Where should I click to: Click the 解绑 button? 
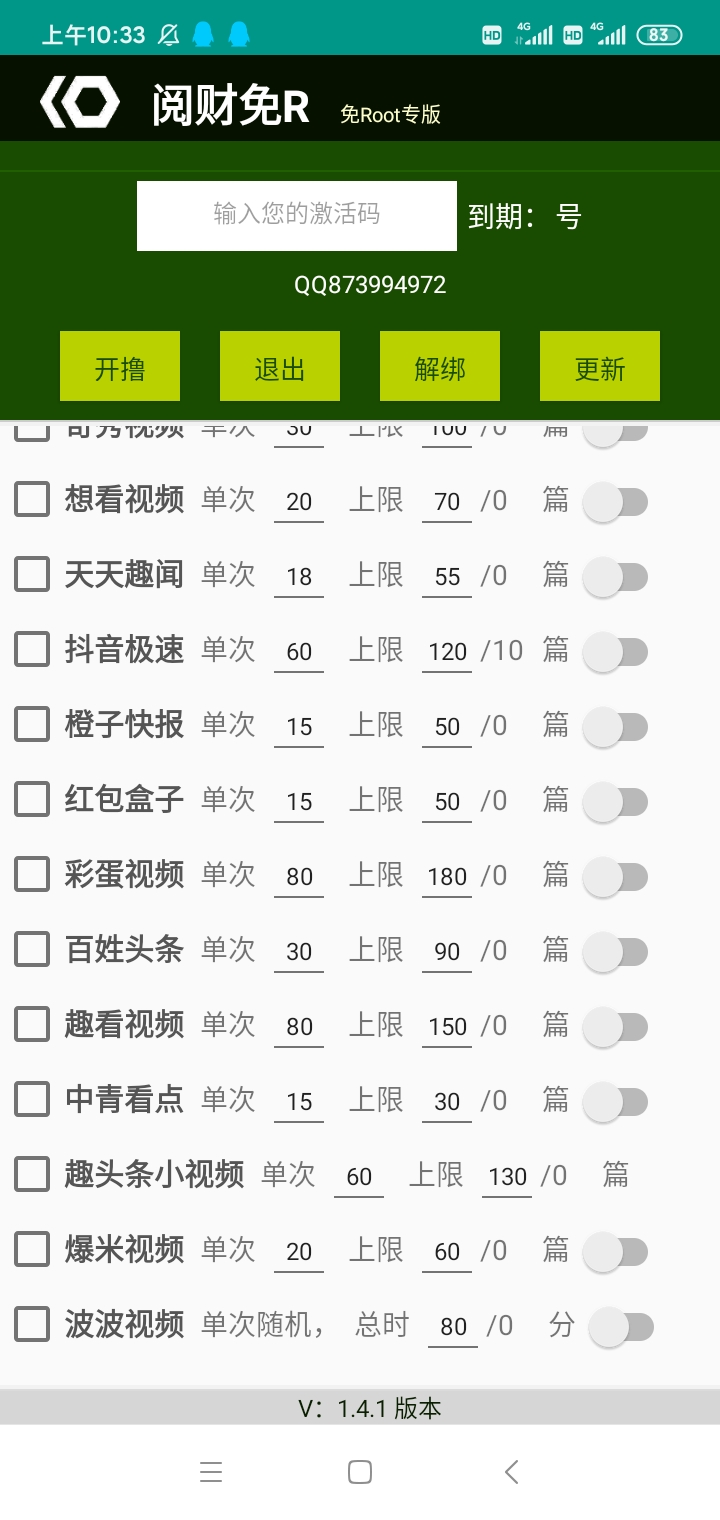pyautogui.click(x=440, y=365)
